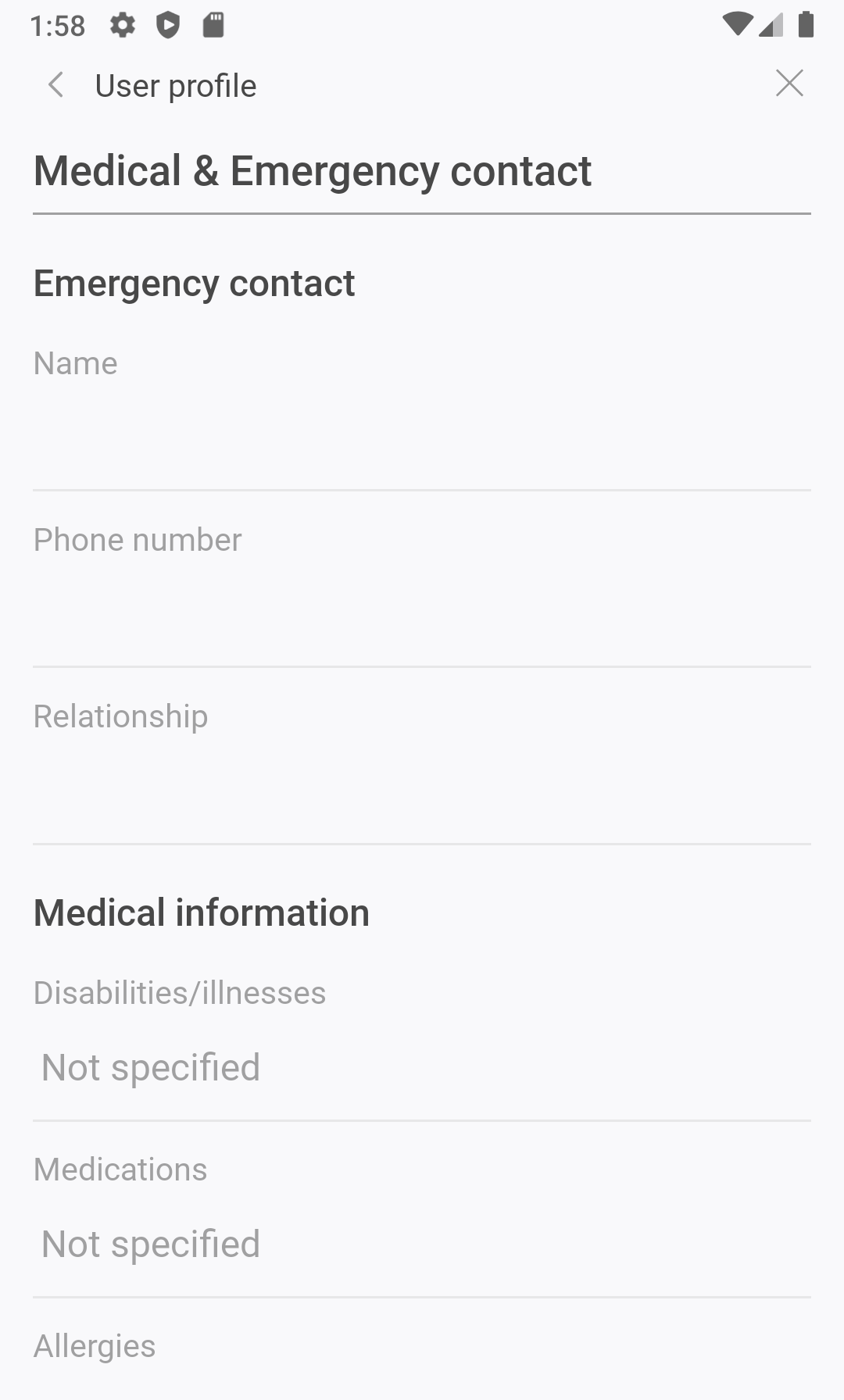This screenshot has height=1400, width=844.
Task: Enter the emergency contact name
Action: 422,441
